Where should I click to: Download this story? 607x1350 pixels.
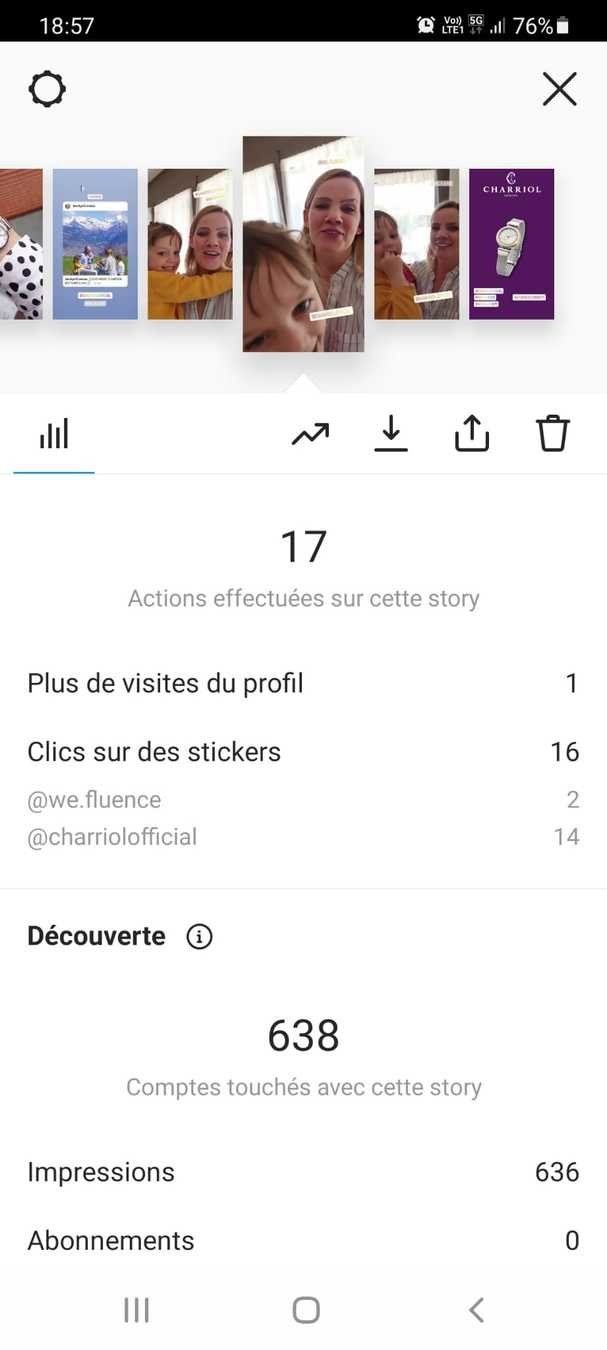(x=391, y=434)
